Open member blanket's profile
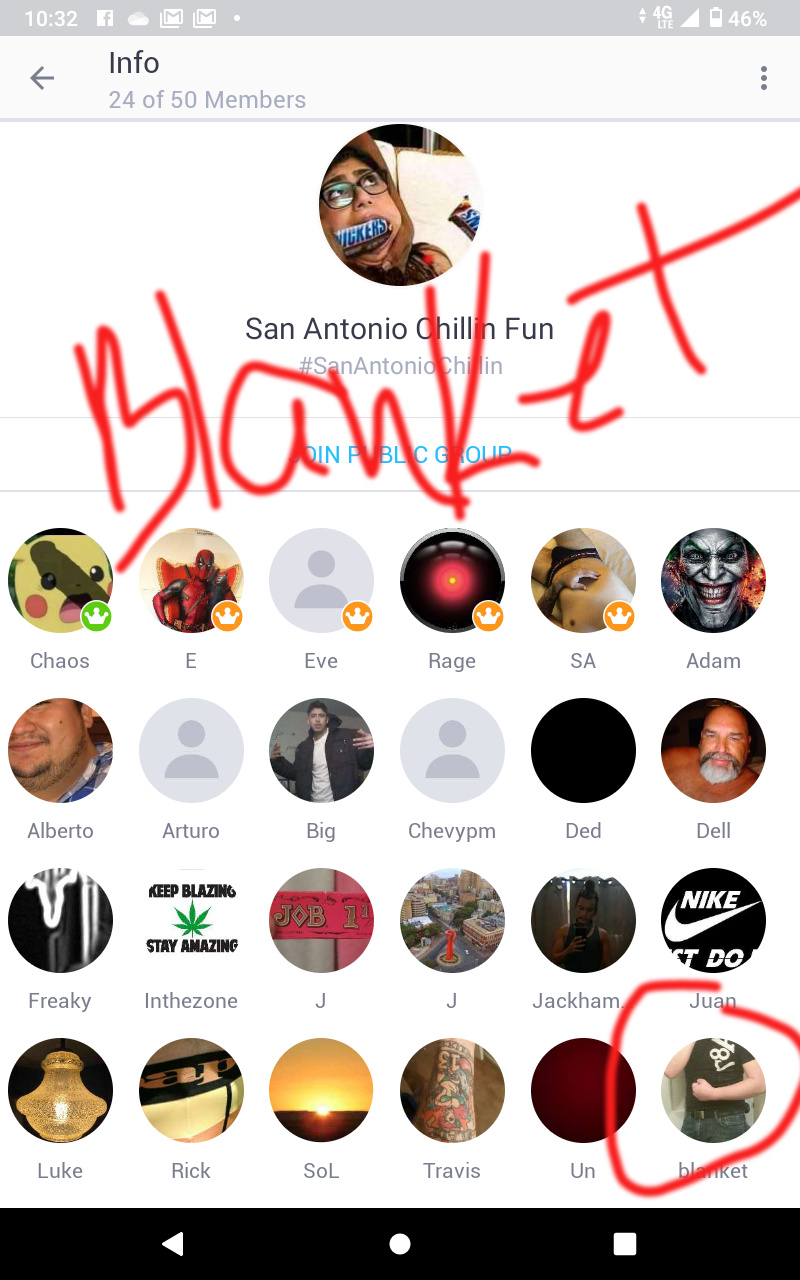The height and width of the screenshot is (1280, 800). (713, 1091)
